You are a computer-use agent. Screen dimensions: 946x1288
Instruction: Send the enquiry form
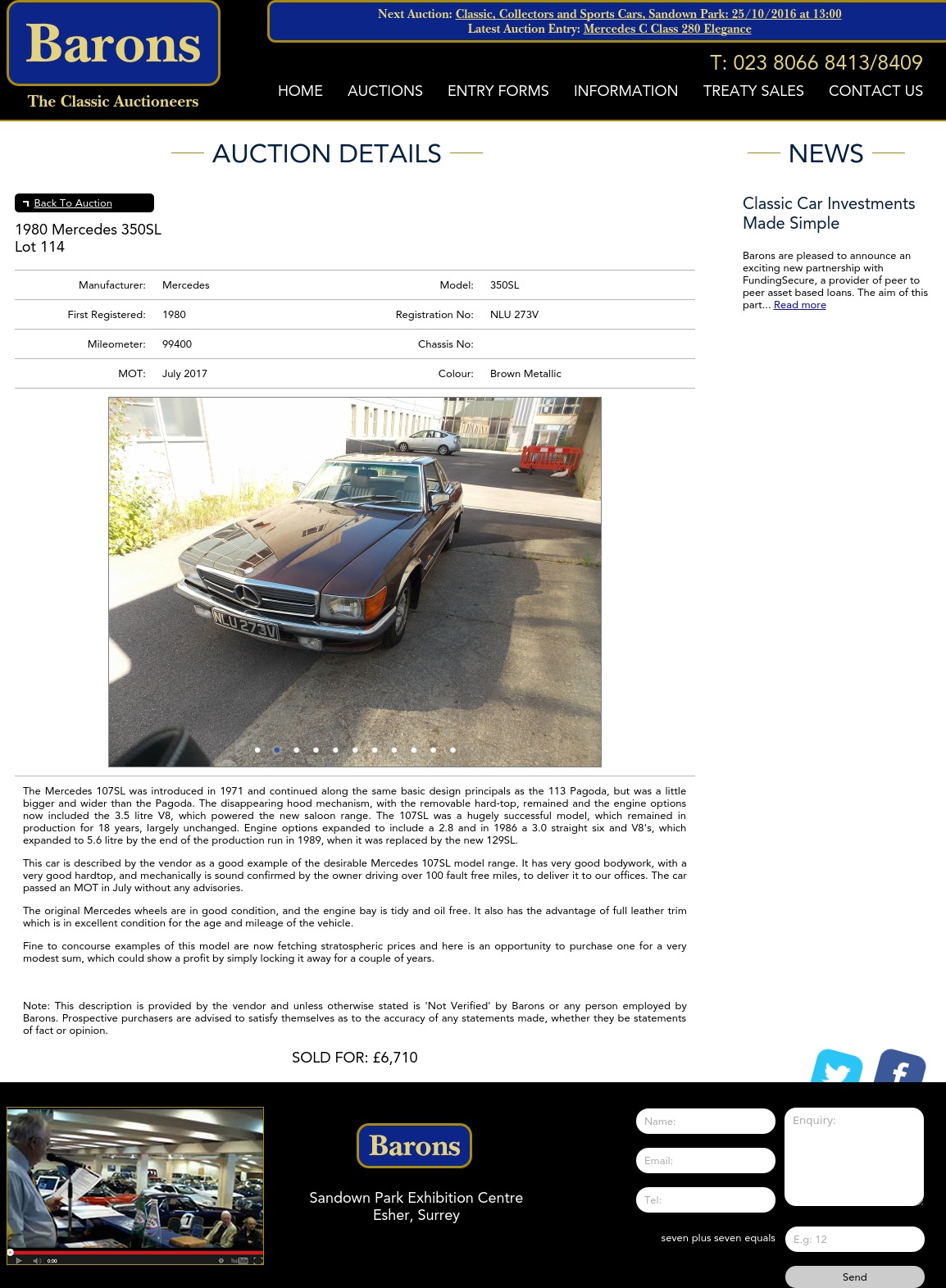[x=854, y=1277]
